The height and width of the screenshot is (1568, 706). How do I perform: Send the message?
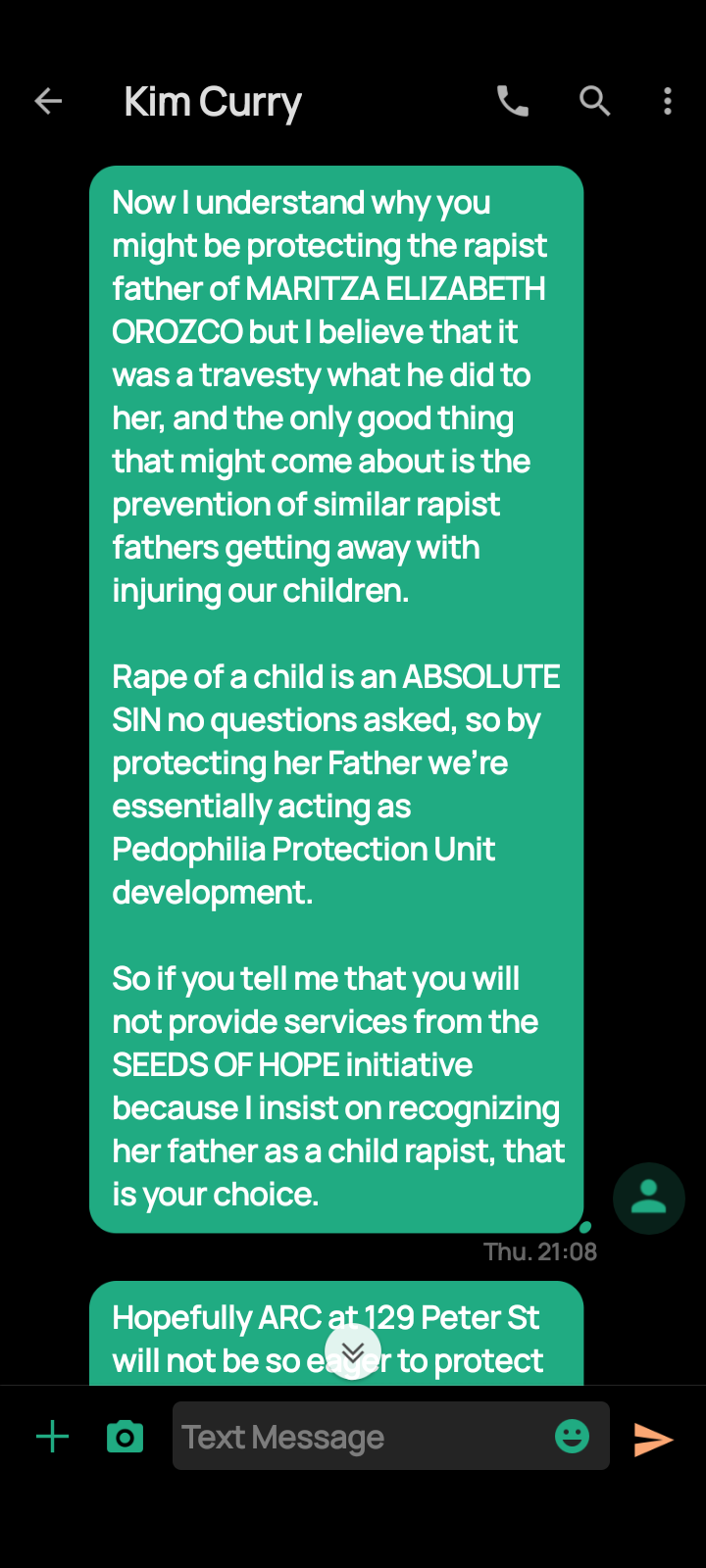654,1439
